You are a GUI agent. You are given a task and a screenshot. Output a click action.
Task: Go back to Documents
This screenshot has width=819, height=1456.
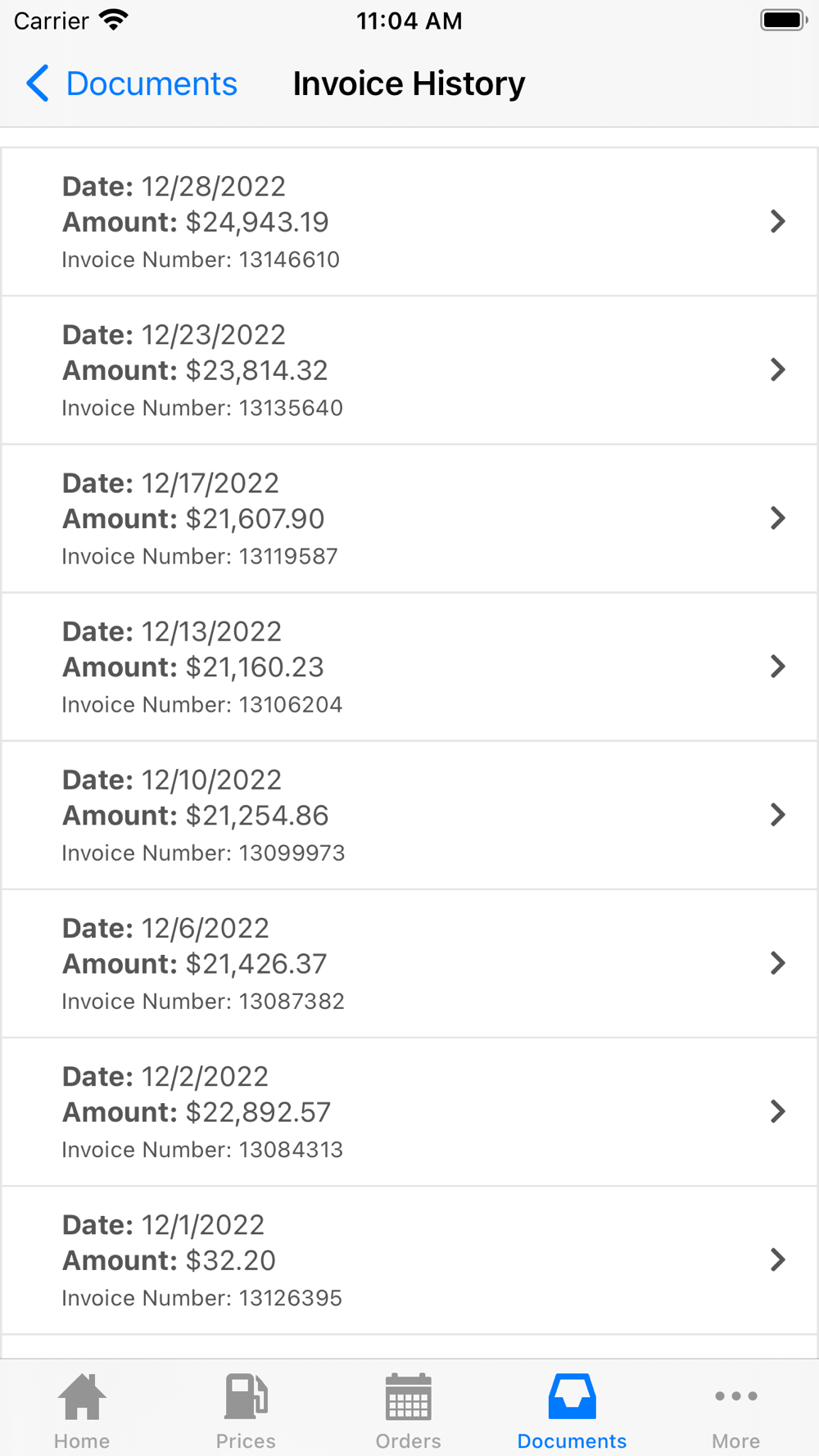pyautogui.click(x=131, y=84)
